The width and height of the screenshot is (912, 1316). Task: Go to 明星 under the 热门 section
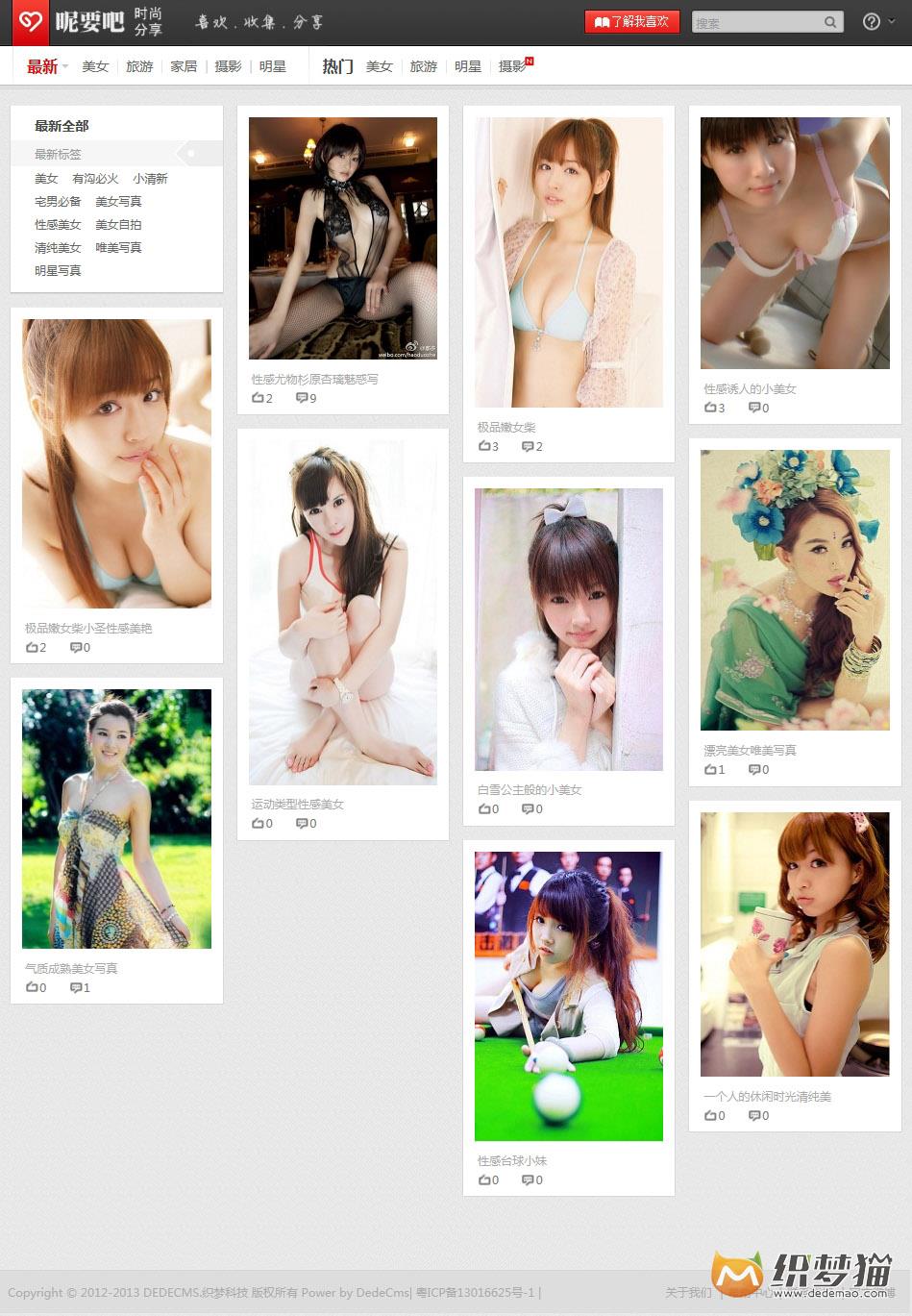[x=468, y=66]
